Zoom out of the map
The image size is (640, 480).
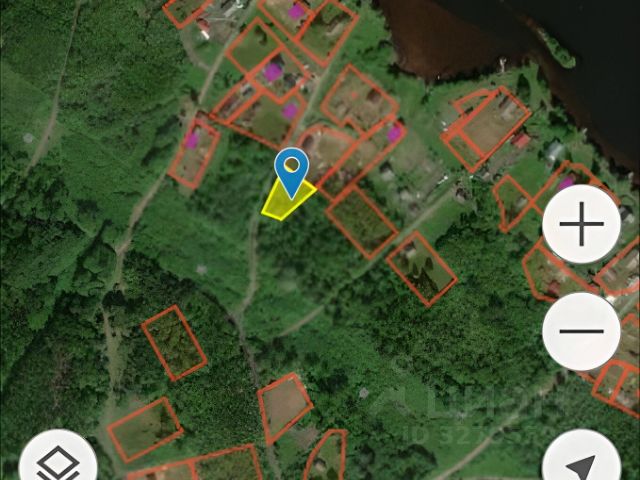(x=582, y=331)
